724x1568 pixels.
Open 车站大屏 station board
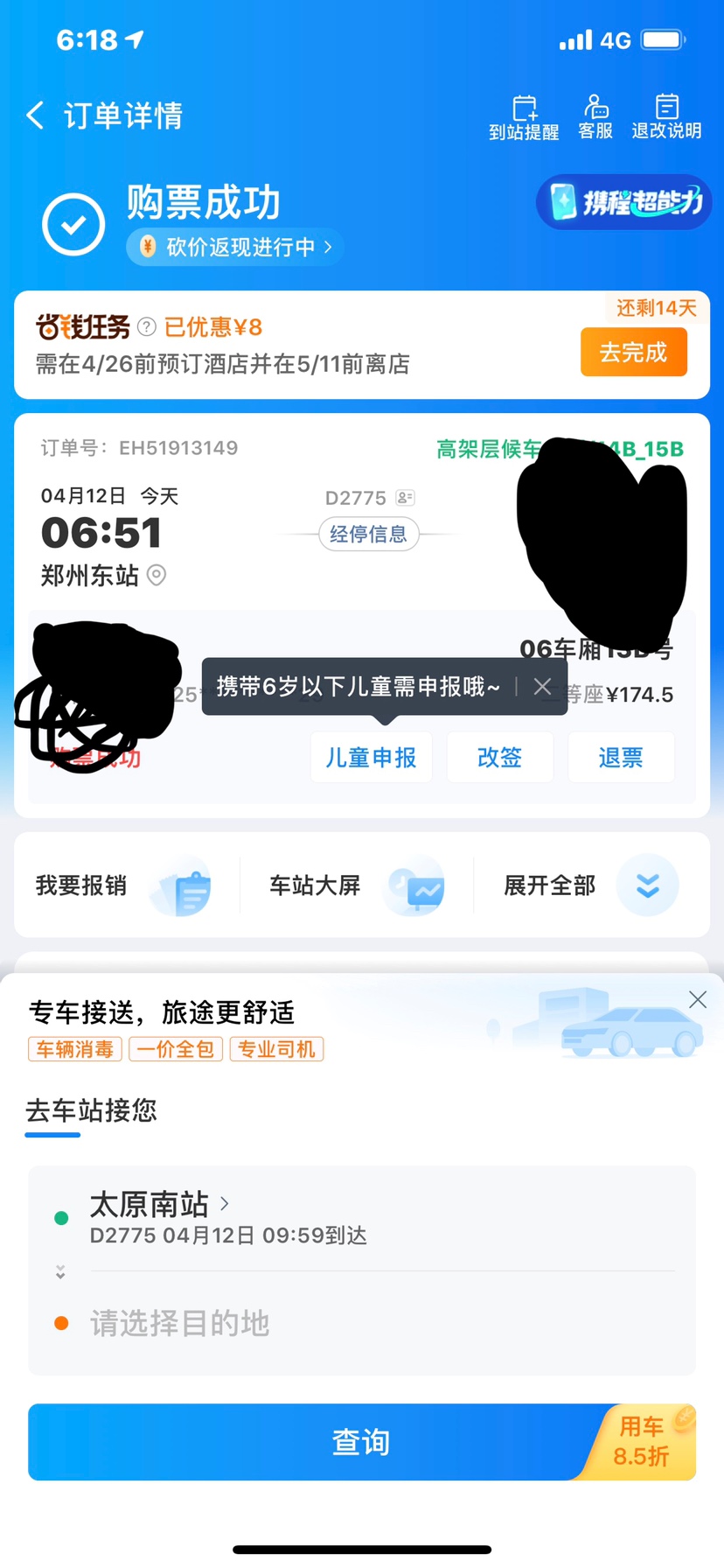(356, 885)
